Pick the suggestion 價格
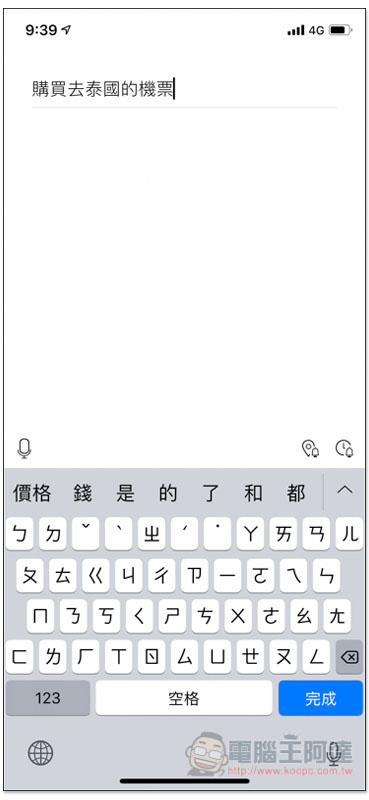Screen dimensions: 369x800 32,493
